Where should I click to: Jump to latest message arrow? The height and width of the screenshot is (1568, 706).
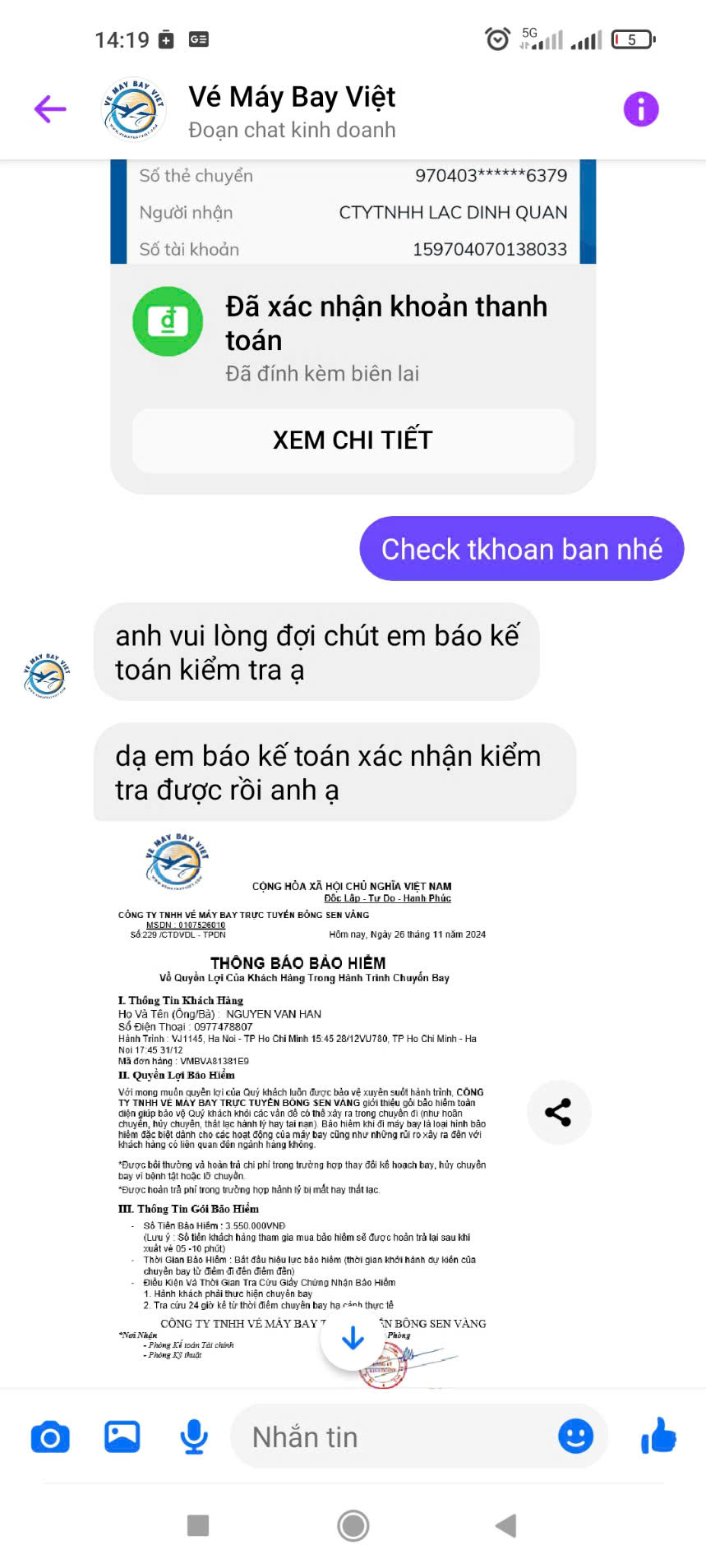tap(353, 1338)
